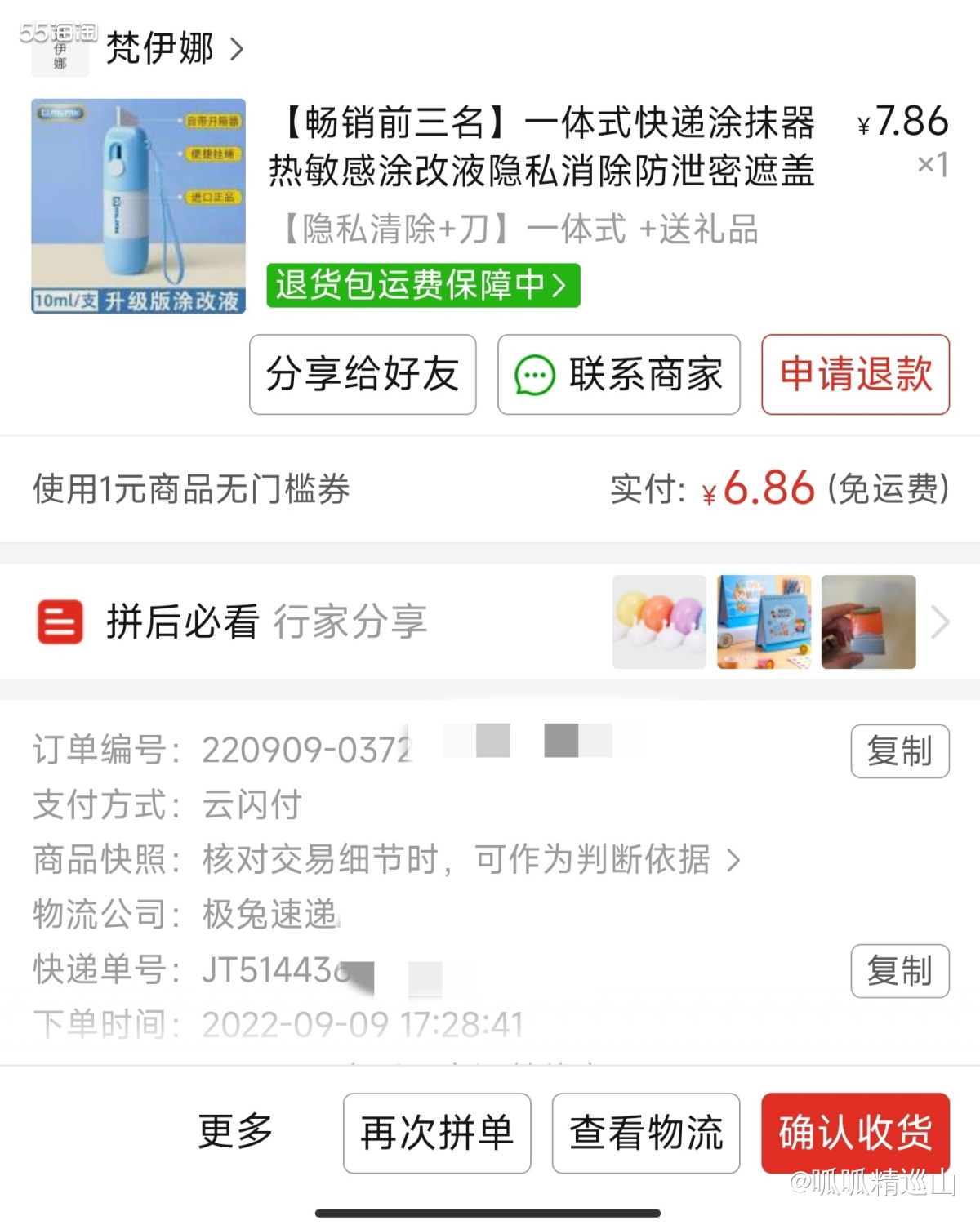This screenshot has height=1225, width=980.
Task: Open the 商品快照 product snapshot
Action: tap(470, 860)
